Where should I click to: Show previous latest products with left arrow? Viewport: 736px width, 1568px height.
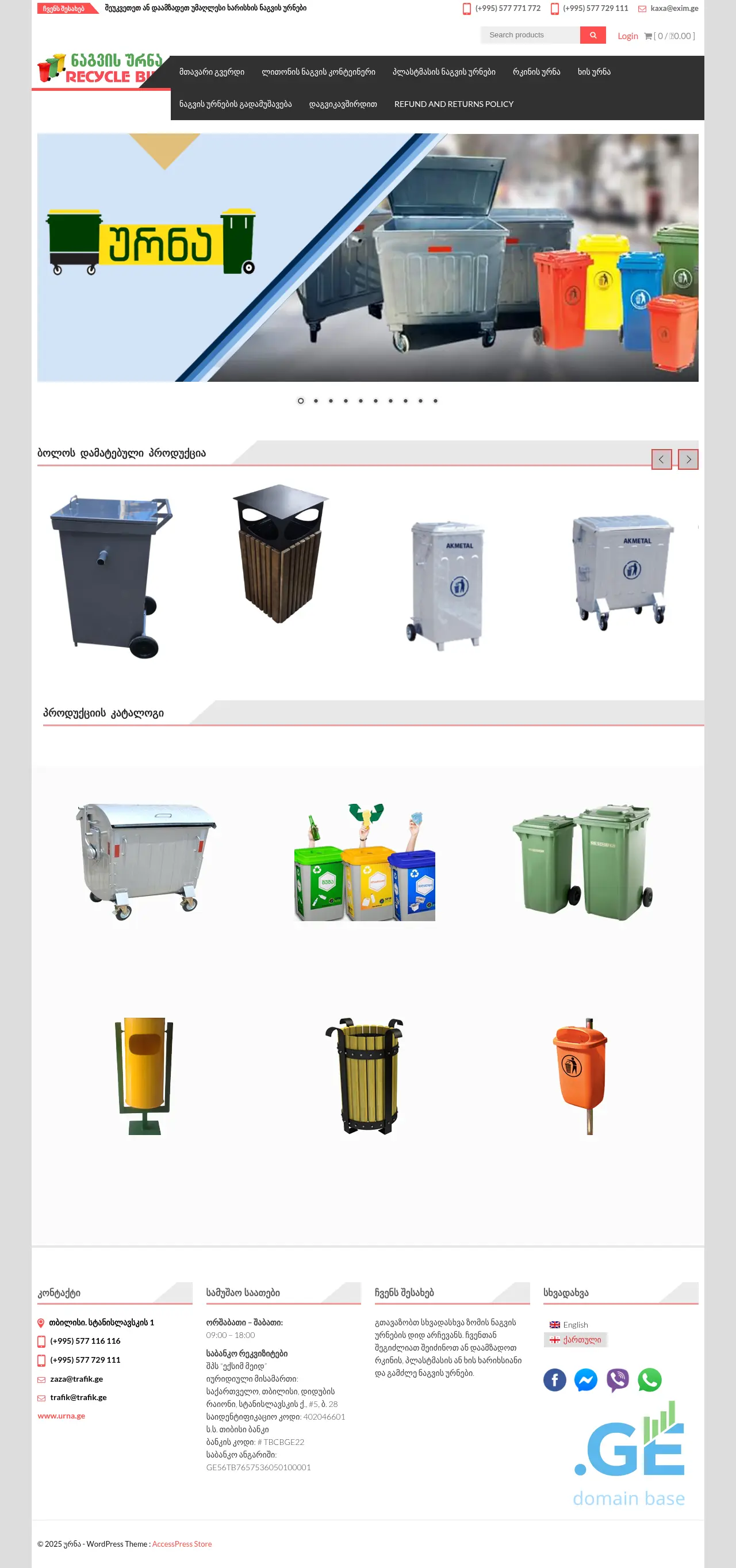661,459
